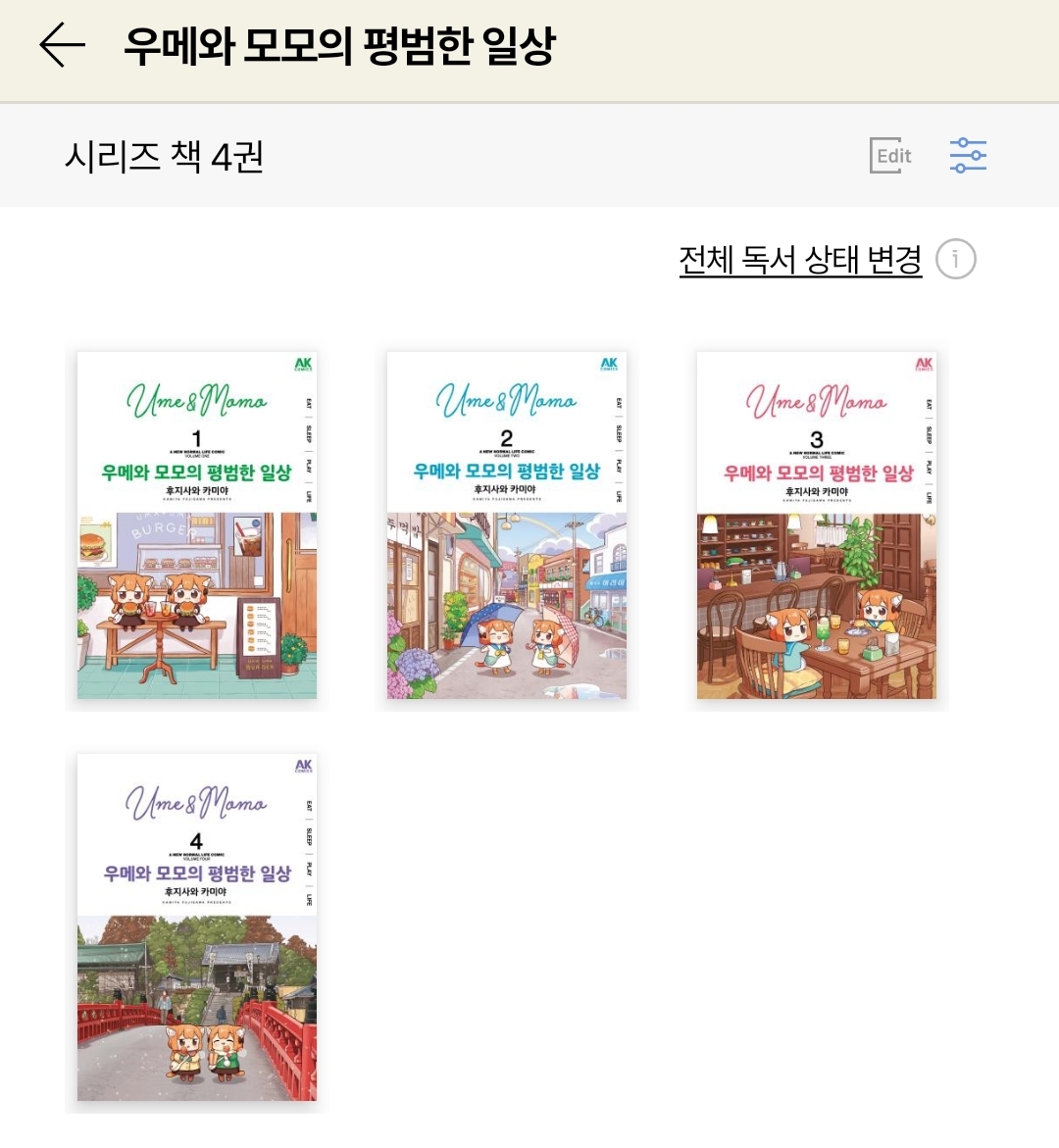
Task: View the volume 4 book cover
Action: tap(197, 927)
